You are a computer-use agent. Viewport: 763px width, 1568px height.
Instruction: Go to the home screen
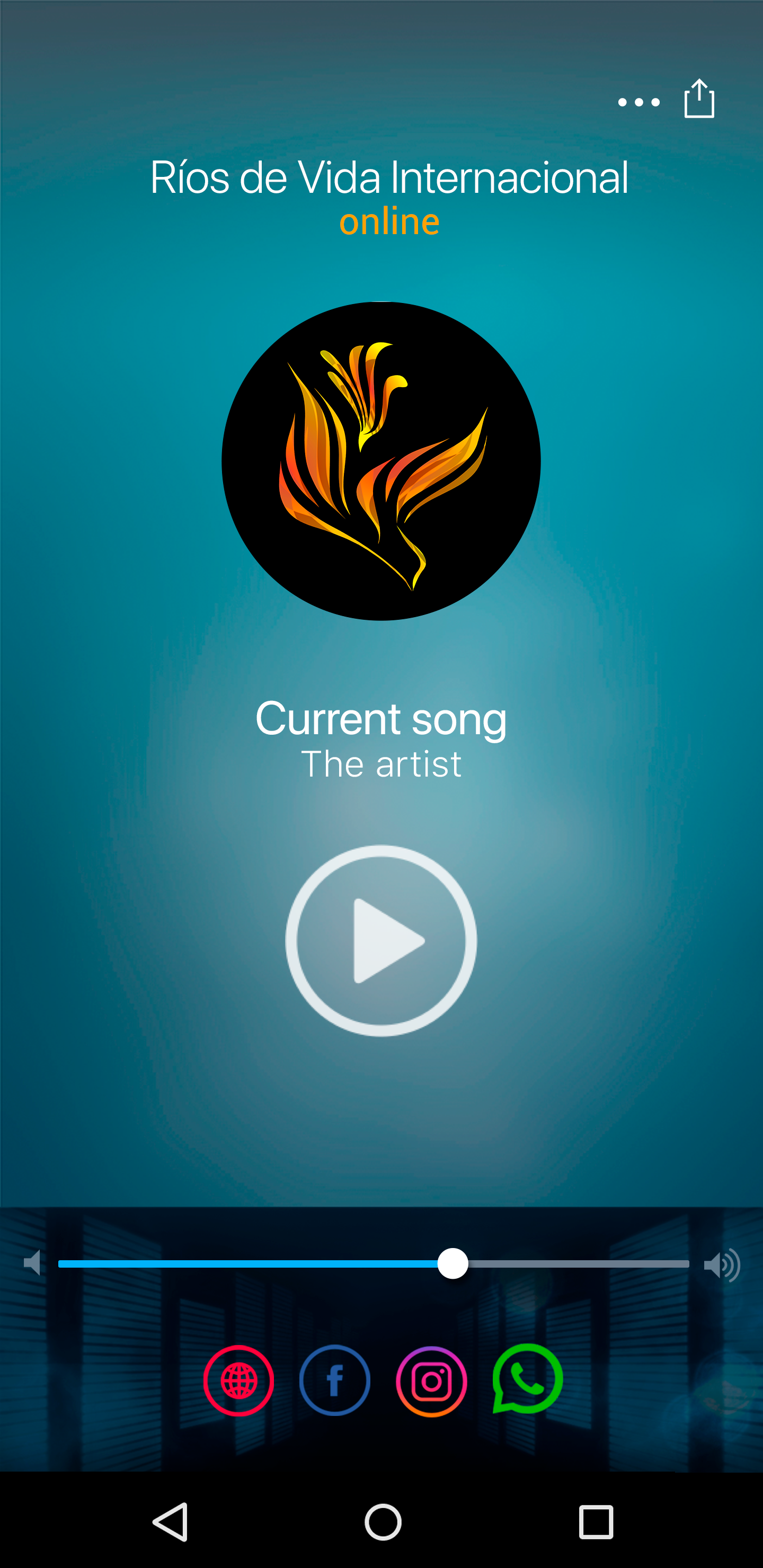[383, 1522]
